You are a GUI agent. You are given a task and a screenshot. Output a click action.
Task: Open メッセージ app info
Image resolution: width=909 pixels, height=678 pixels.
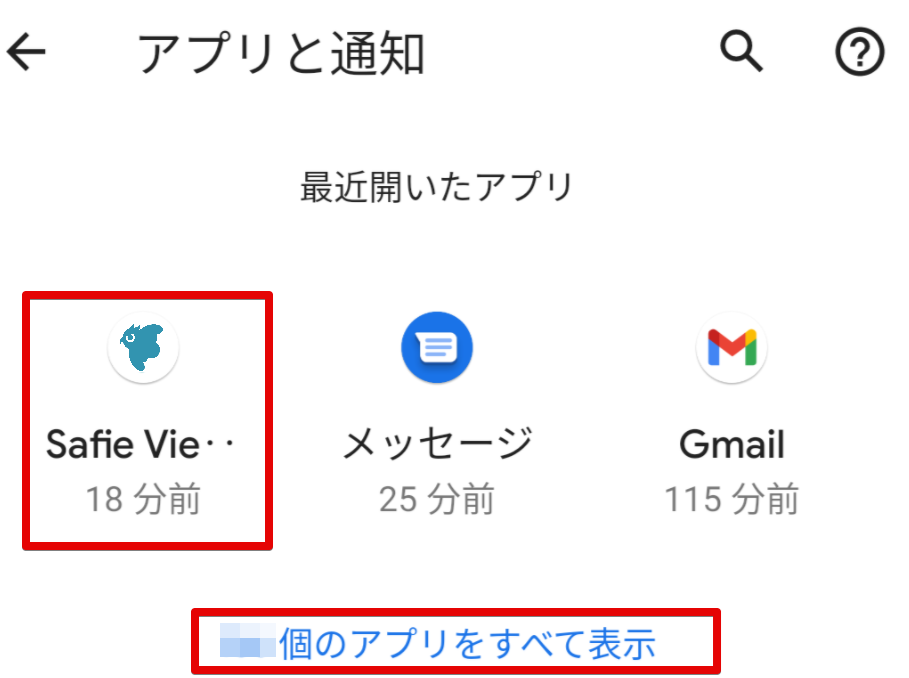437,420
